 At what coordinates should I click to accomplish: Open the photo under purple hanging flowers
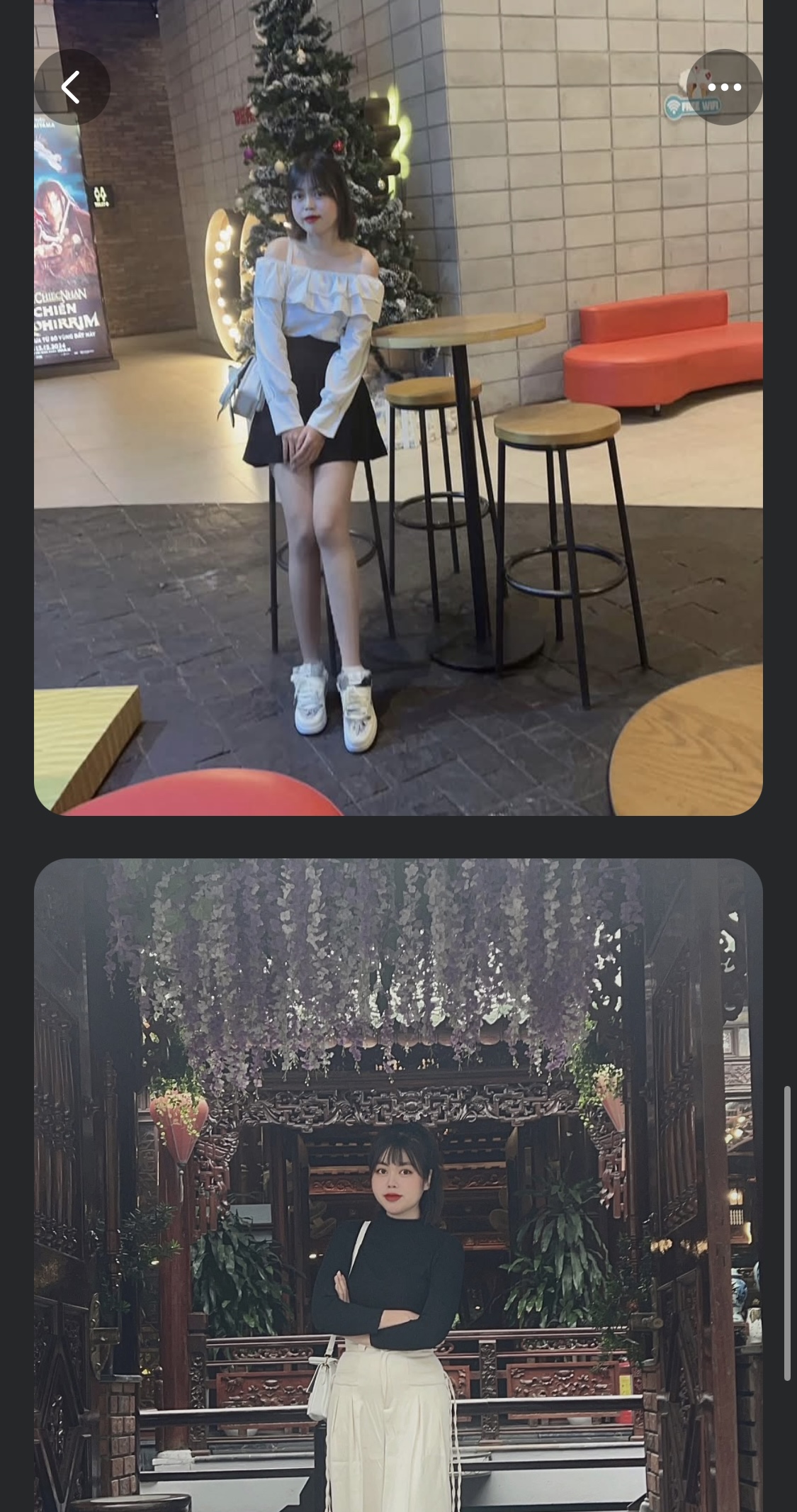coord(398,1184)
